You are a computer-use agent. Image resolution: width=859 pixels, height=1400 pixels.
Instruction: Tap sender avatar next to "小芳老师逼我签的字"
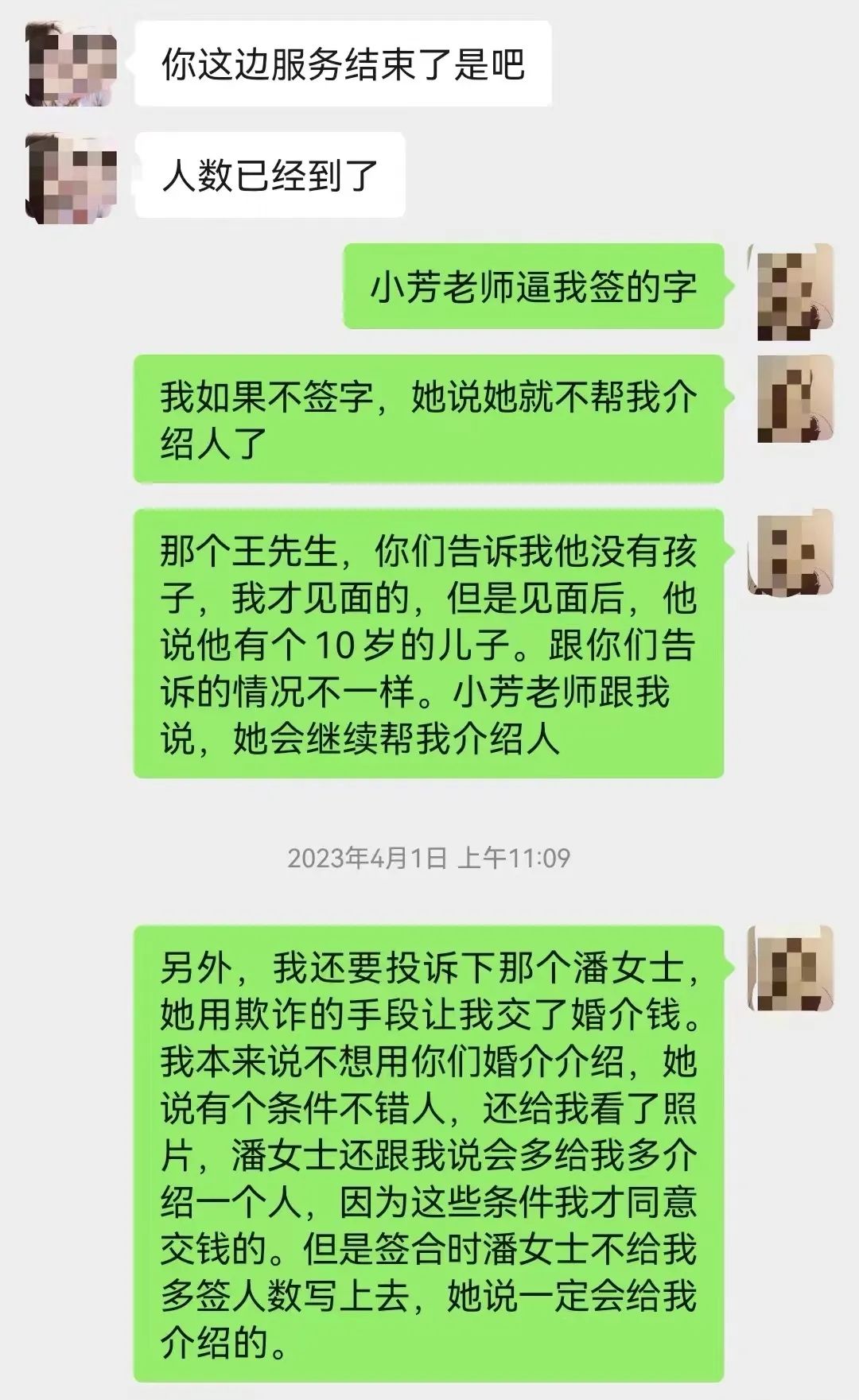pos(790,288)
